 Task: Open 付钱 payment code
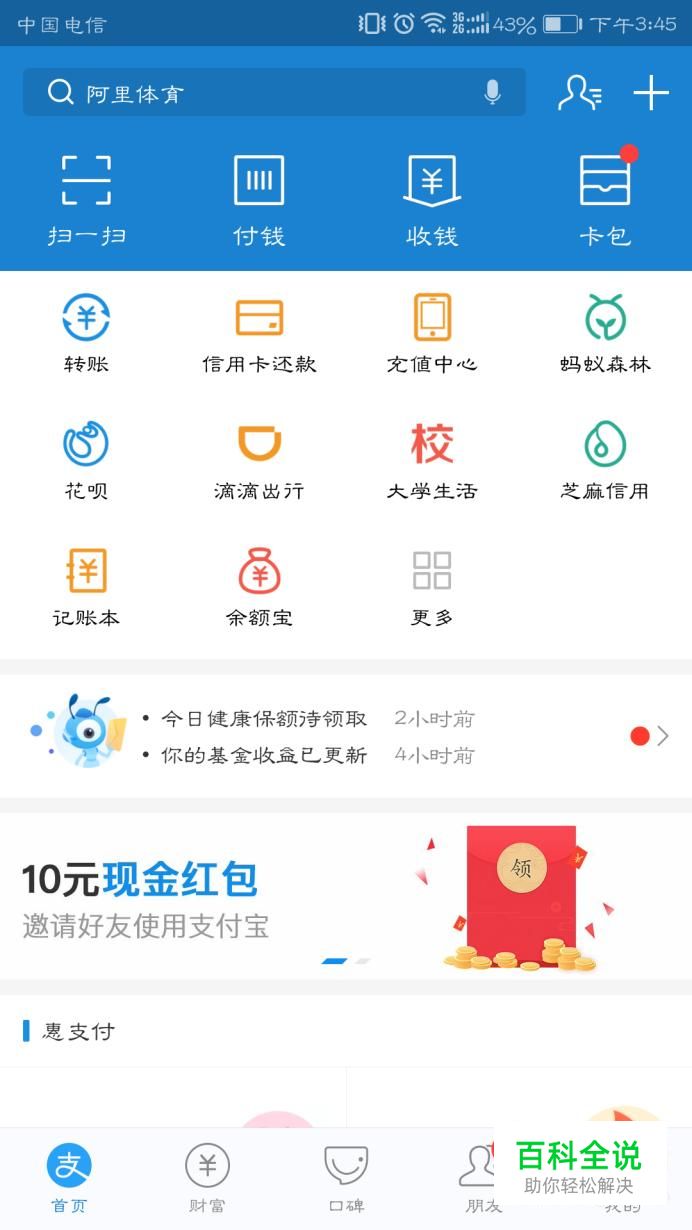click(259, 200)
